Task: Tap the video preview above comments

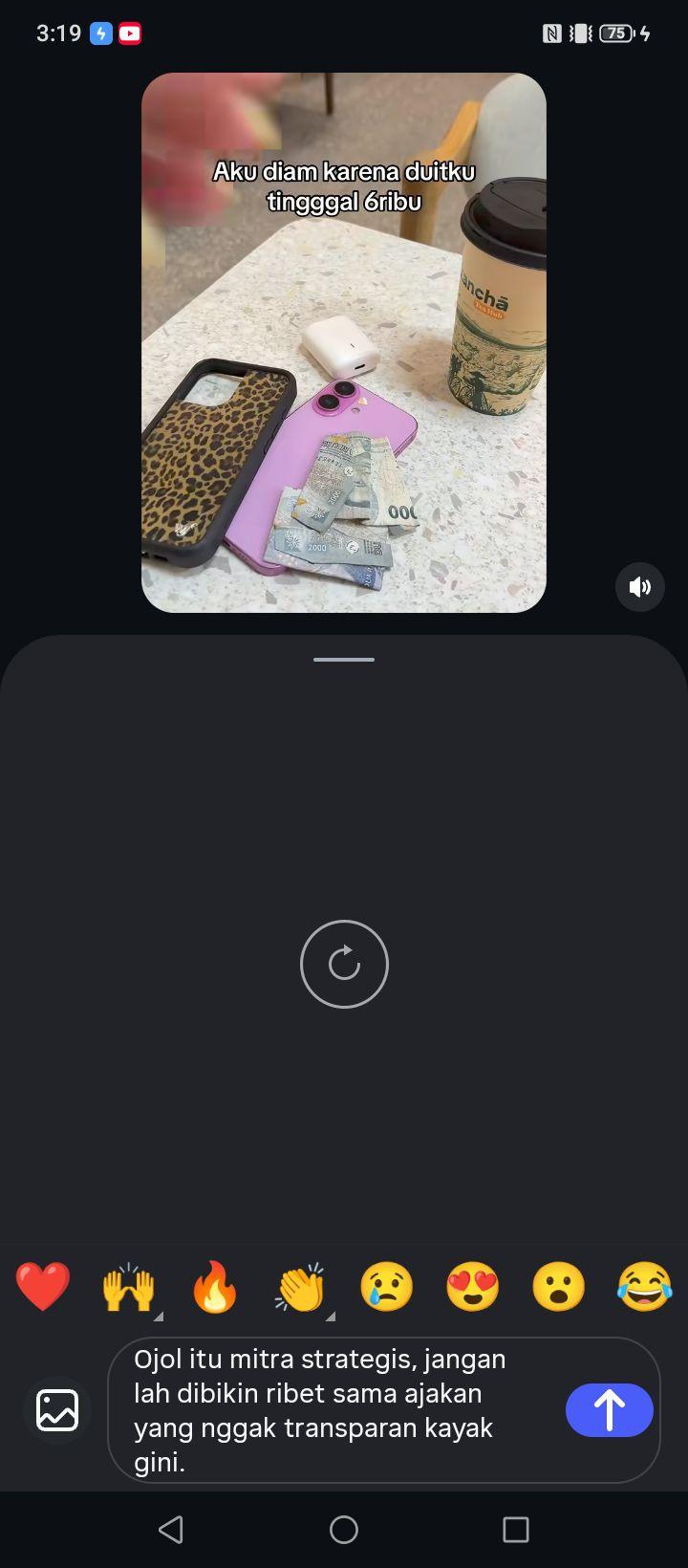Action: click(344, 342)
